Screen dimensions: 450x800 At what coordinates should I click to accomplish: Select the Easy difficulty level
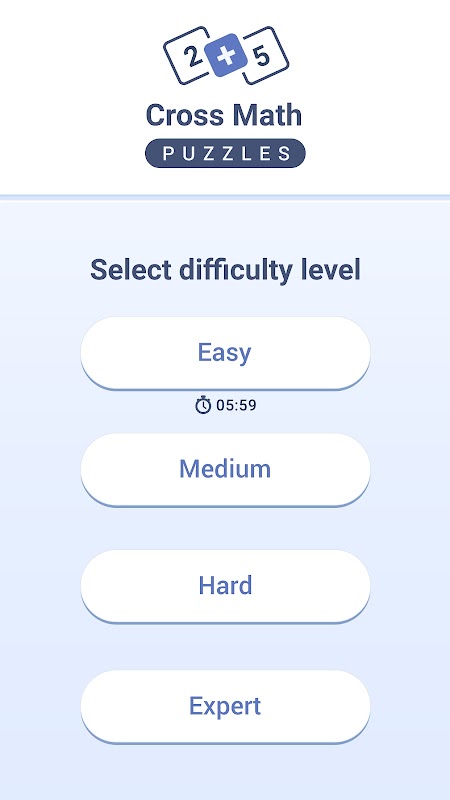pyautogui.click(x=225, y=353)
